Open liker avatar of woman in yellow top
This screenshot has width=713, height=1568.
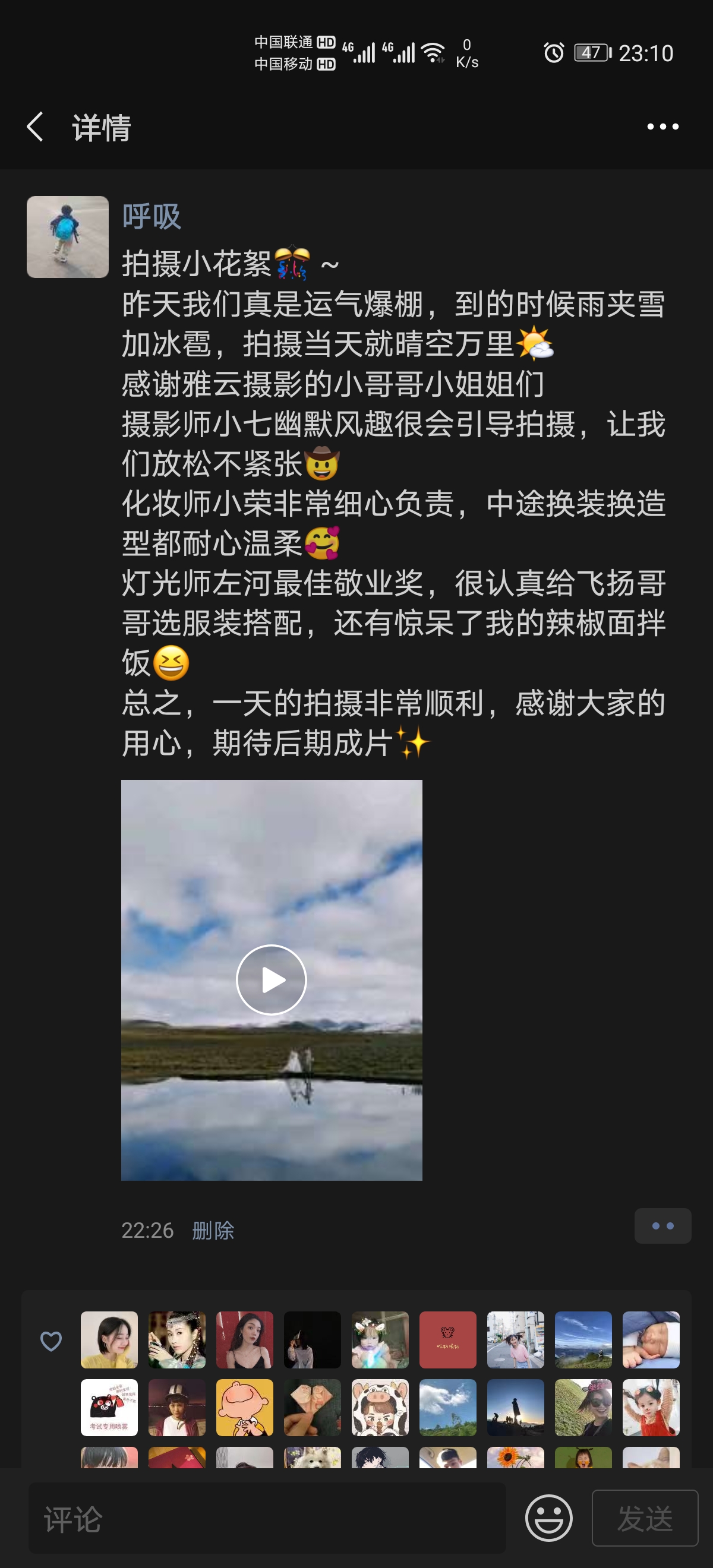[x=109, y=1340]
